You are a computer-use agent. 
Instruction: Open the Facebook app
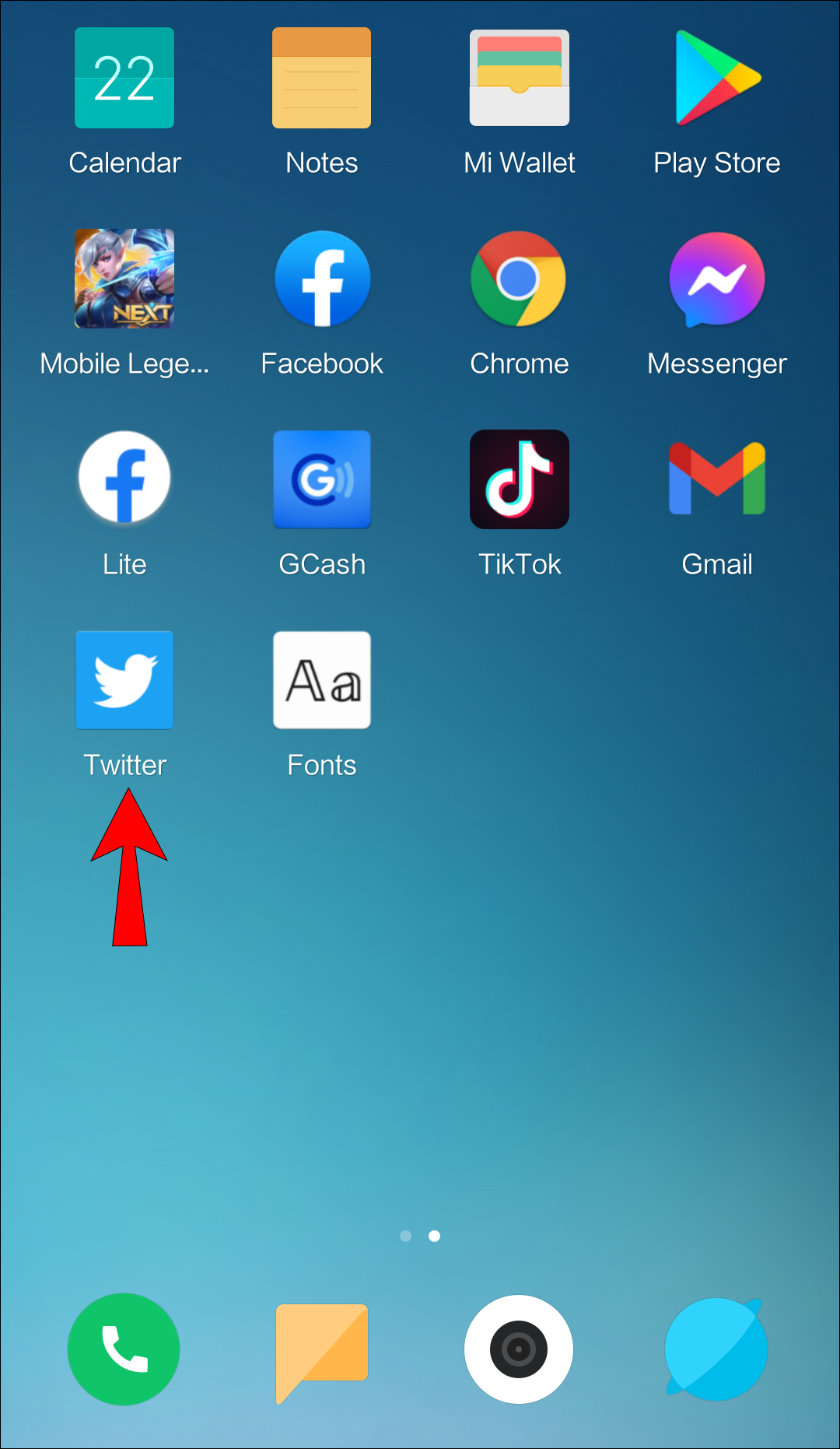tap(322, 279)
